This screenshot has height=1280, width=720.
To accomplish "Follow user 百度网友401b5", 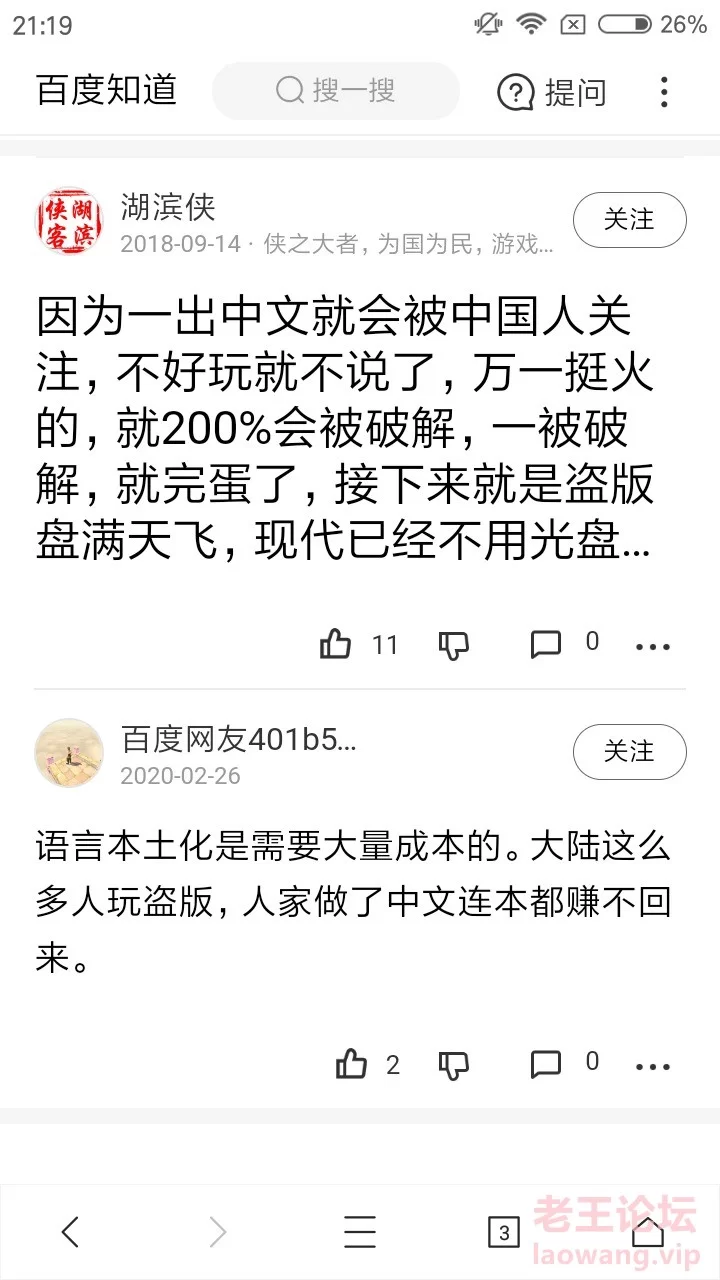I will [x=629, y=752].
